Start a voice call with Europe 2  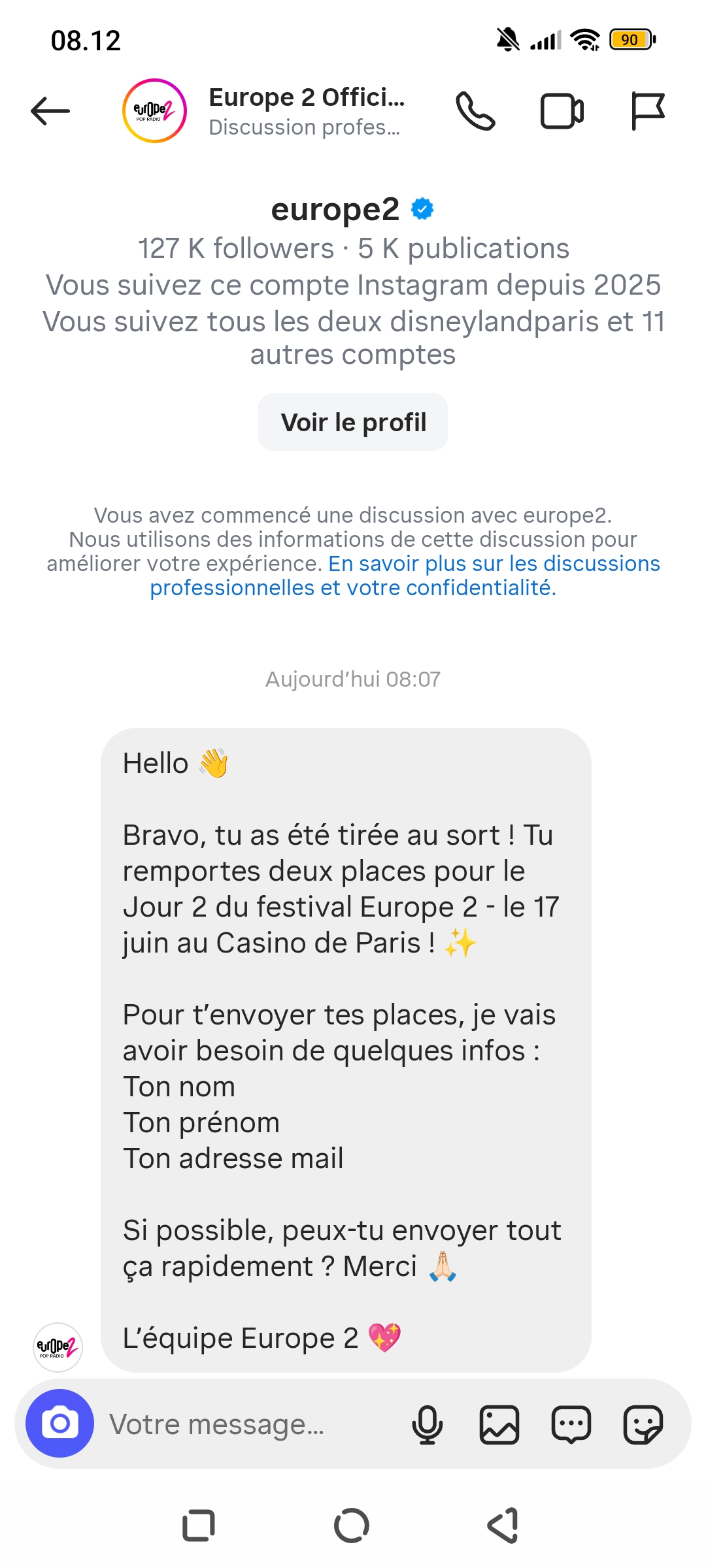475,111
